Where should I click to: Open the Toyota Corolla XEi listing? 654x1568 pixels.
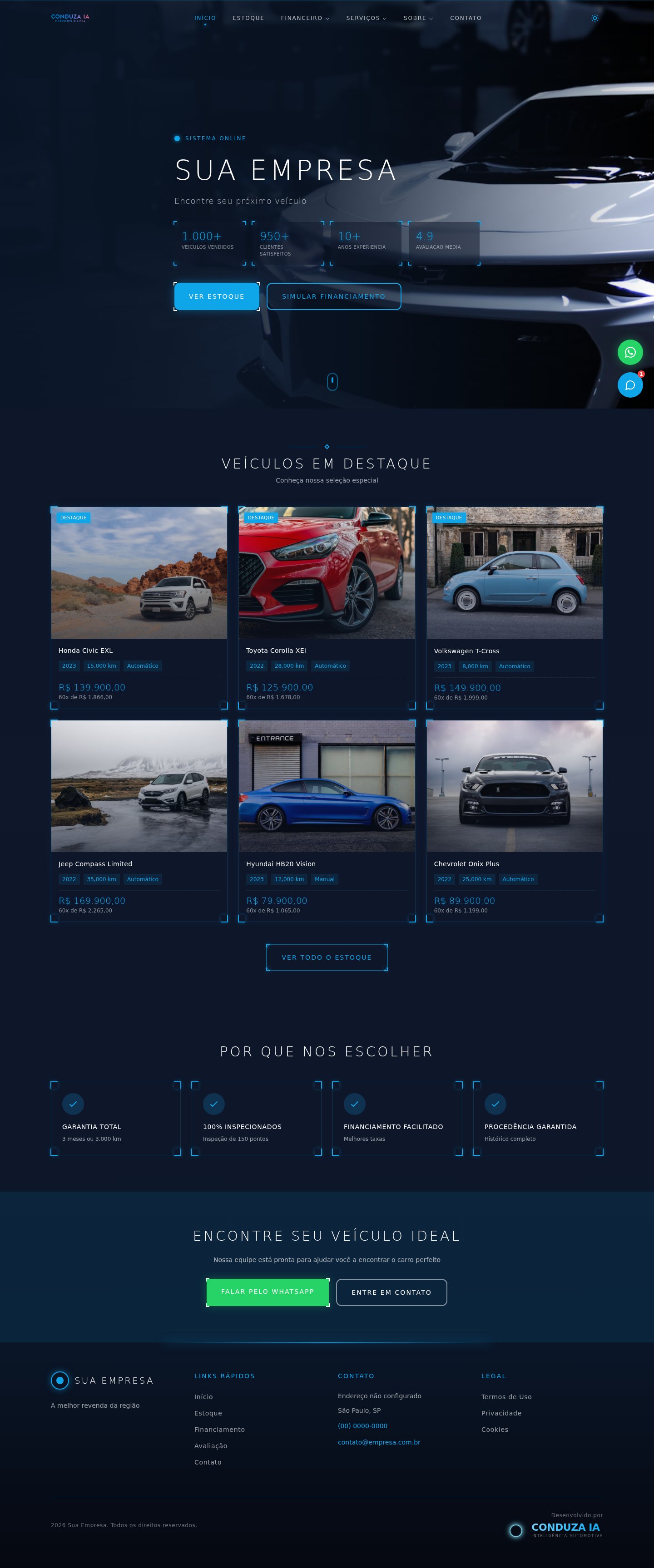327,607
